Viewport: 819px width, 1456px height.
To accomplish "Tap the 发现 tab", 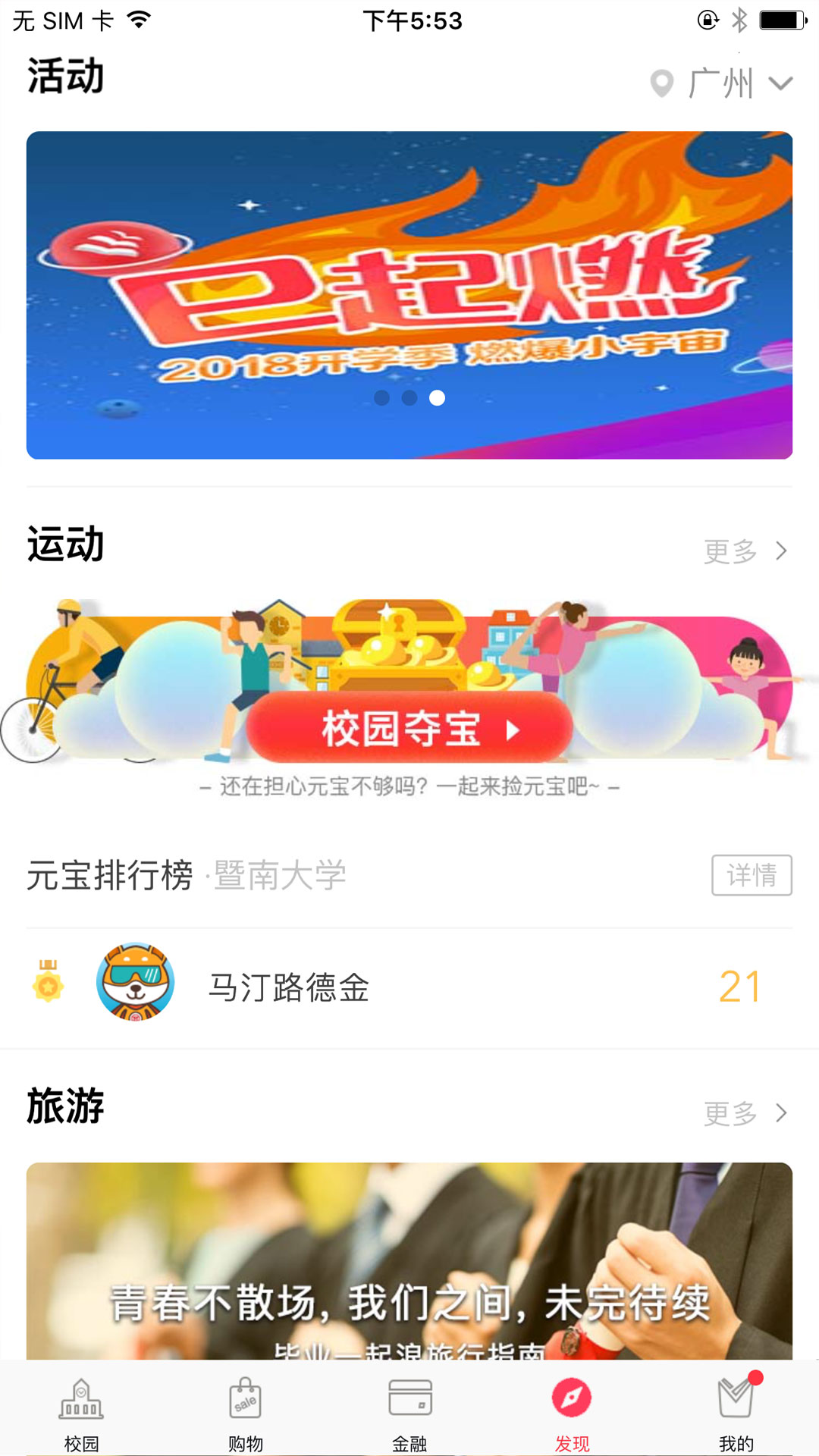I will (x=573, y=1414).
